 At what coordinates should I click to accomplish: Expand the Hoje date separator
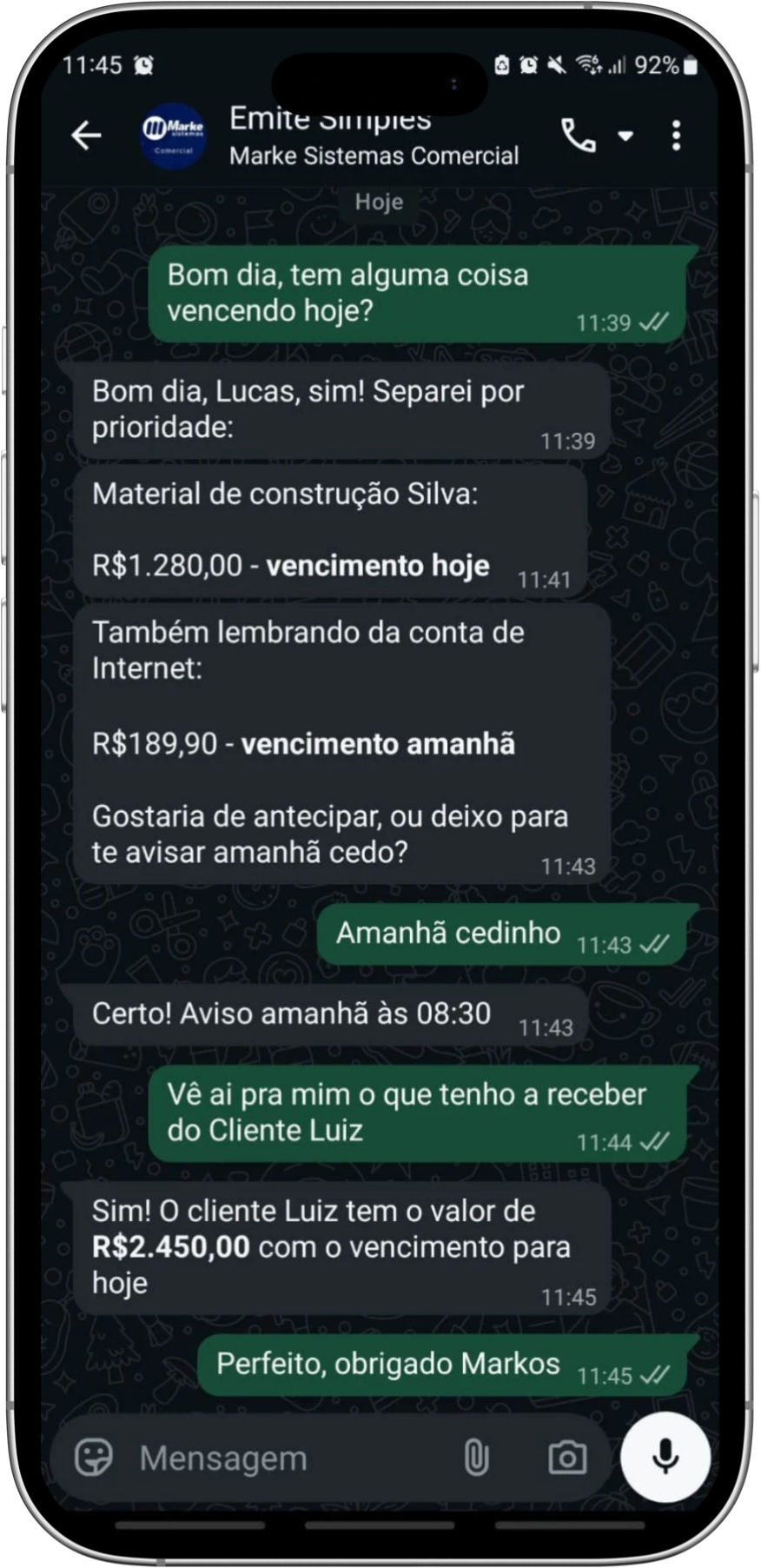click(378, 201)
